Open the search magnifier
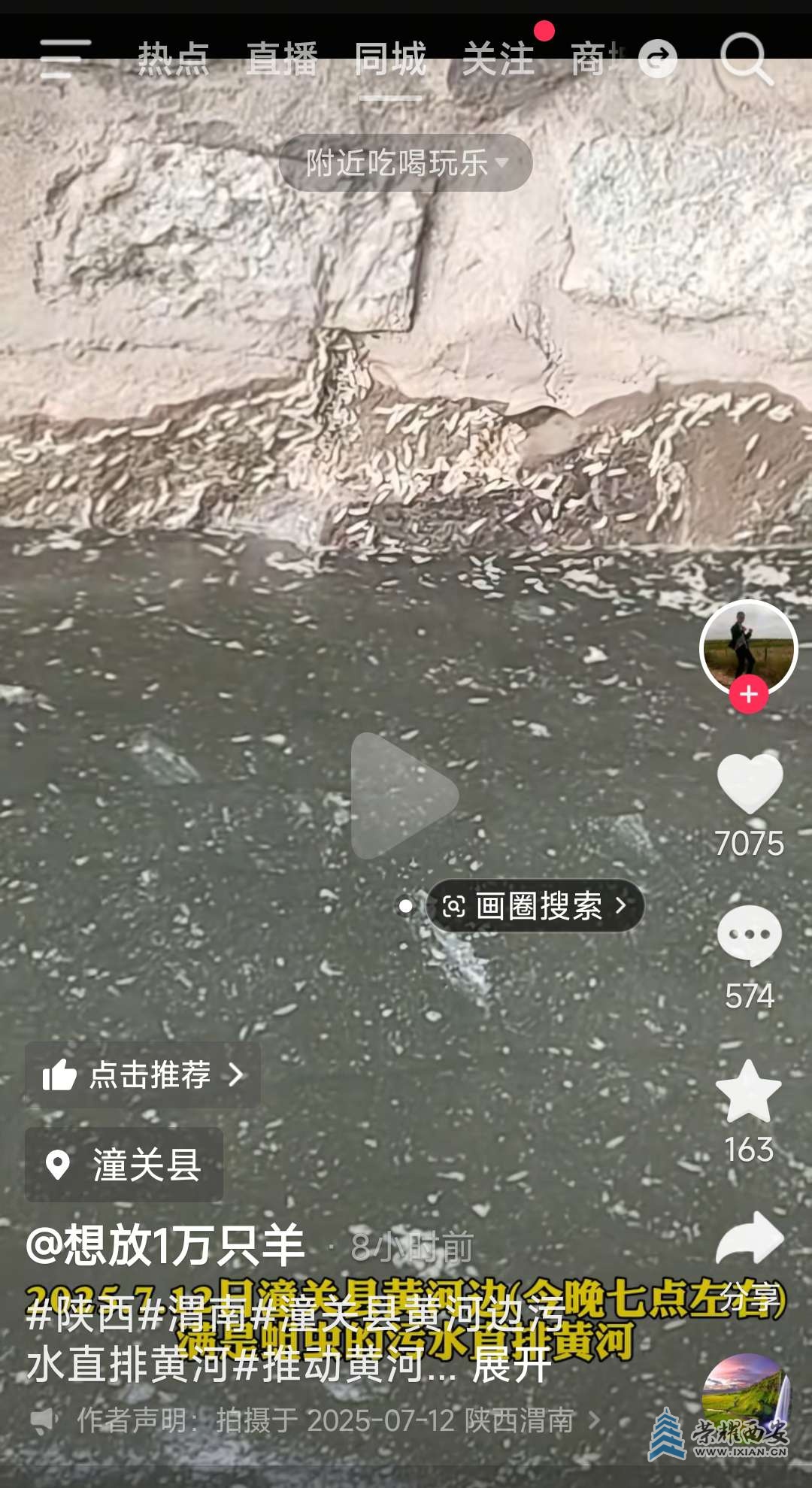 coord(745,58)
